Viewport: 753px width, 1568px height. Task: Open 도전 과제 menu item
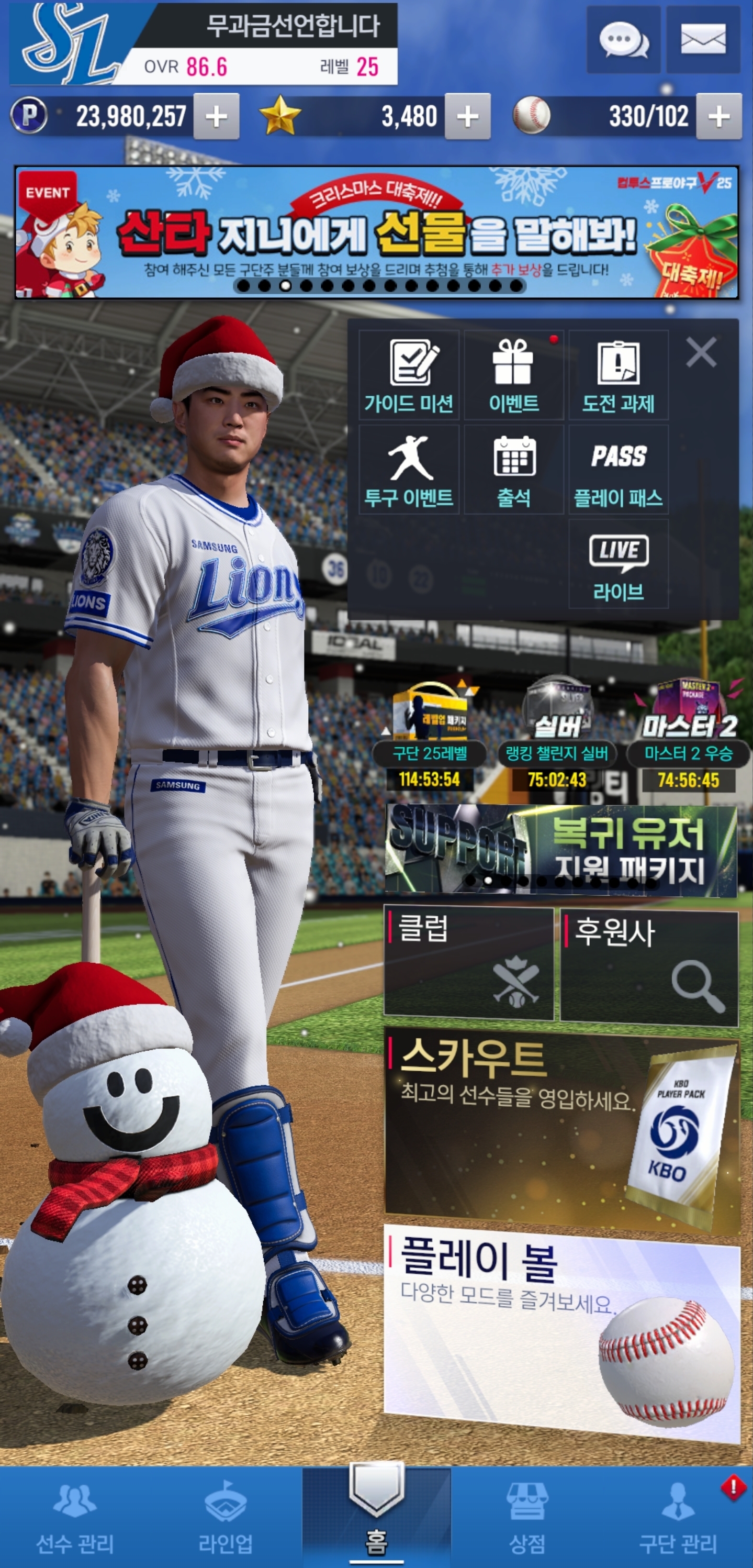coord(618,375)
